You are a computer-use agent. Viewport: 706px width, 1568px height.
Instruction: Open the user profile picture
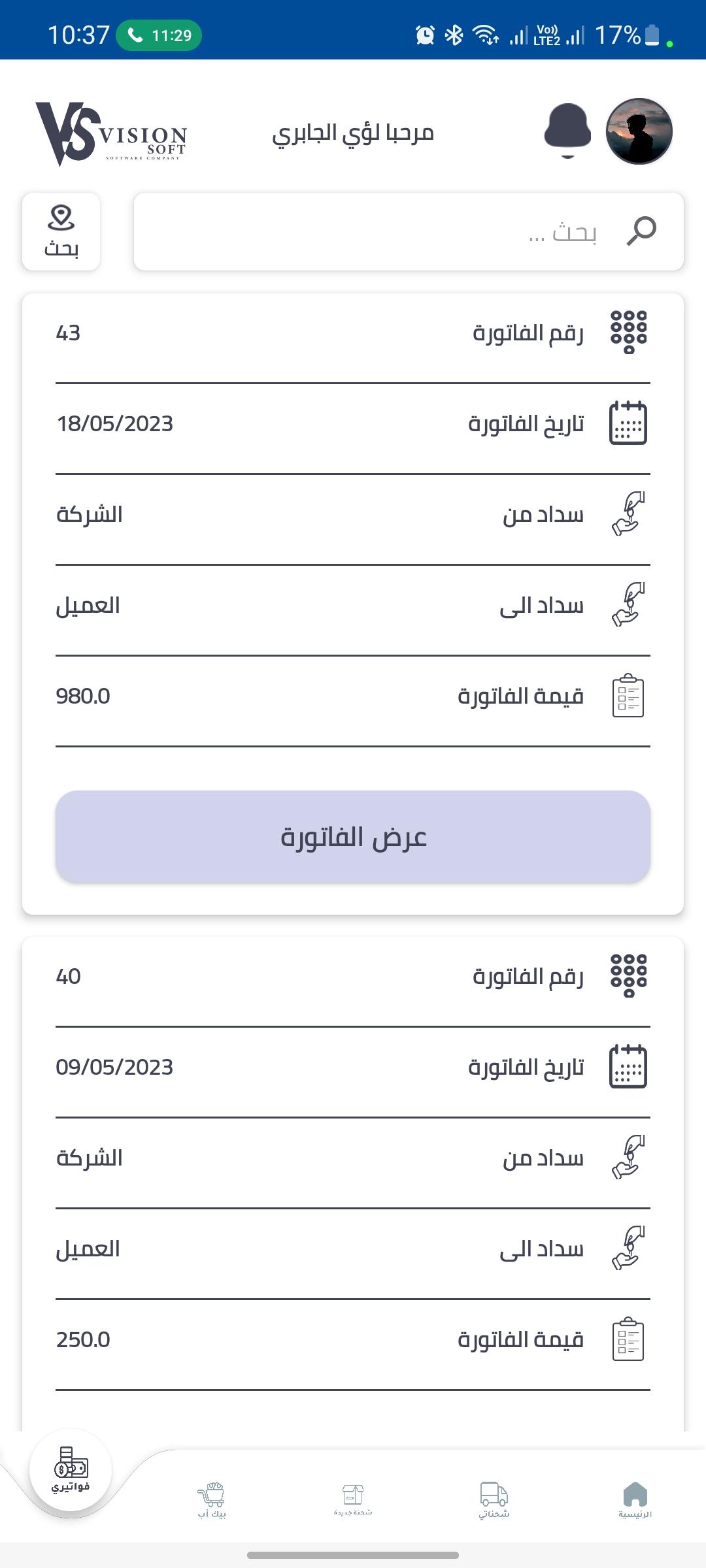point(639,131)
